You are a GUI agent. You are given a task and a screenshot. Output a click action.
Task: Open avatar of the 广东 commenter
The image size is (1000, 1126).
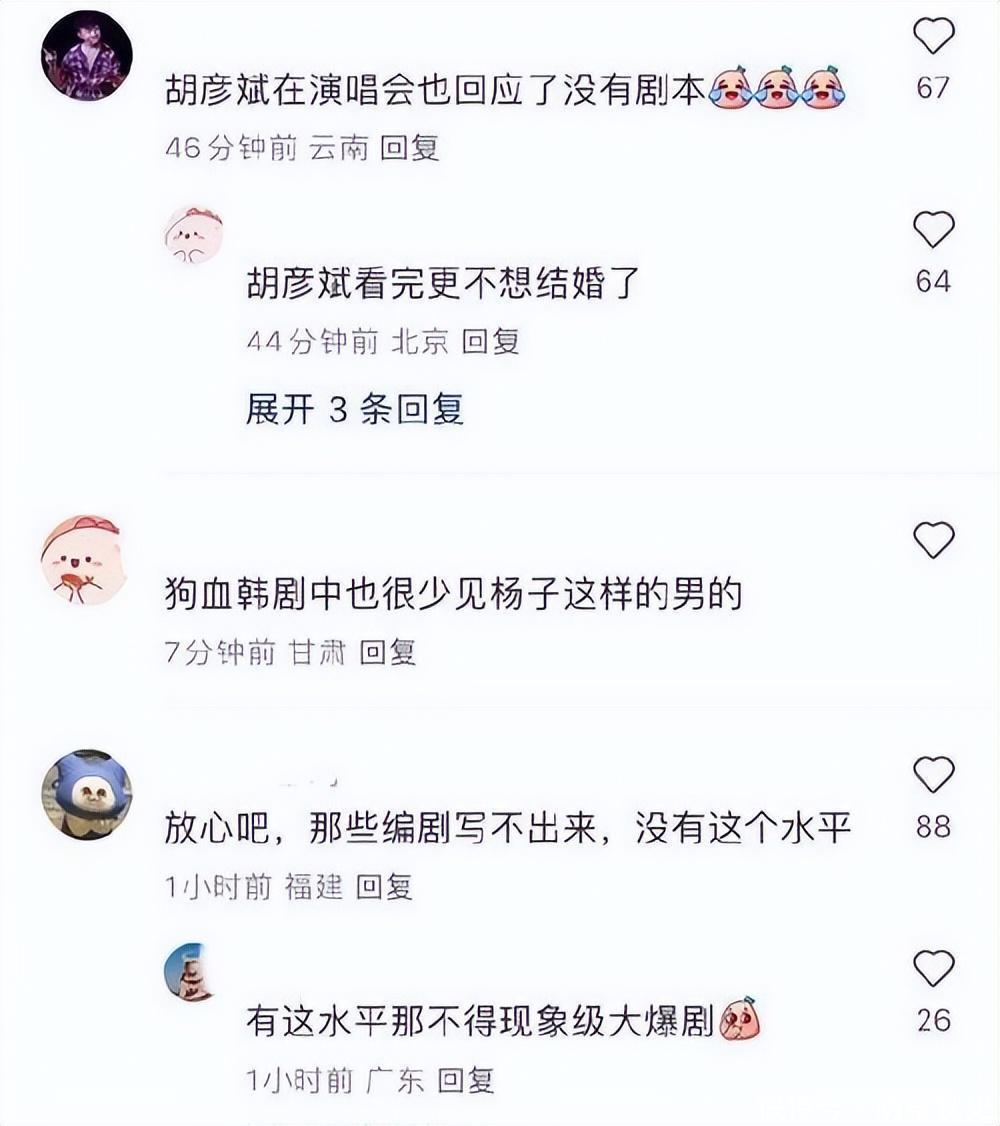(193, 972)
